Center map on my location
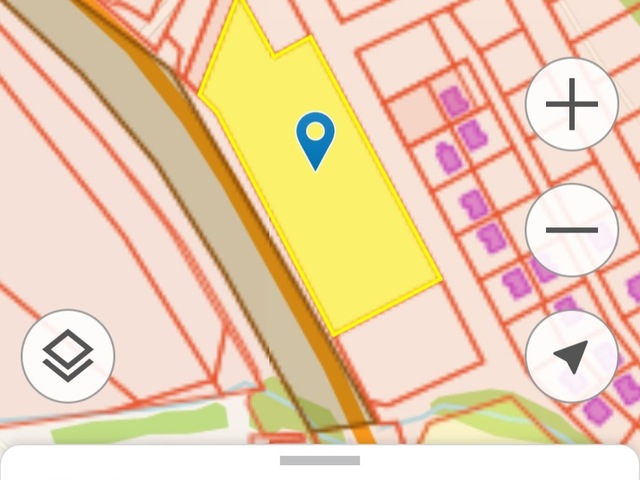This screenshot has width=640, height=480. coord(572,356)
